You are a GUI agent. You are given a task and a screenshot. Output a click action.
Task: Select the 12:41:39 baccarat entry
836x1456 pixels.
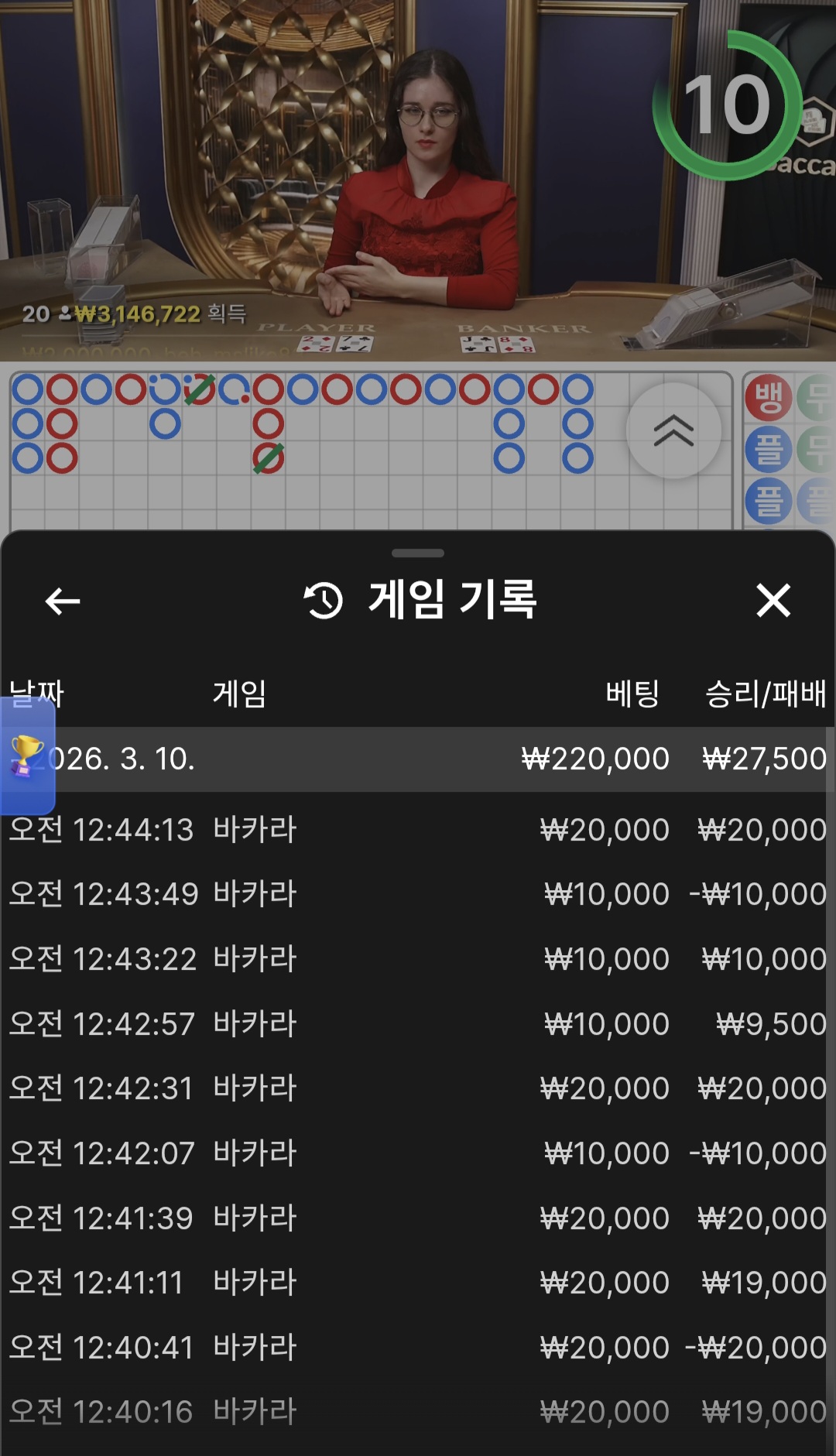coord(418,1218)
